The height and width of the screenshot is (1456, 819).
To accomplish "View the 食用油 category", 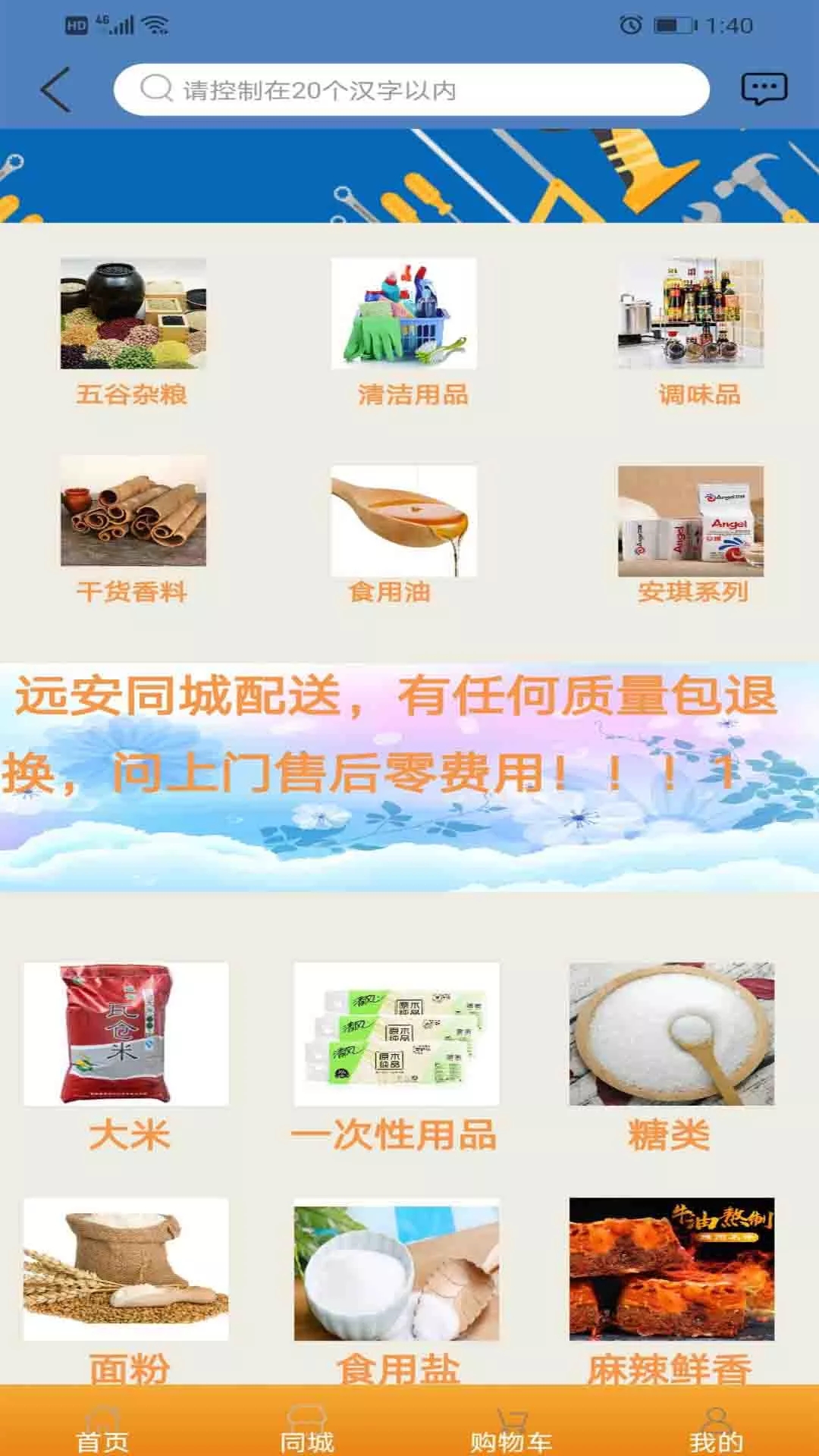I will [403, 522].
